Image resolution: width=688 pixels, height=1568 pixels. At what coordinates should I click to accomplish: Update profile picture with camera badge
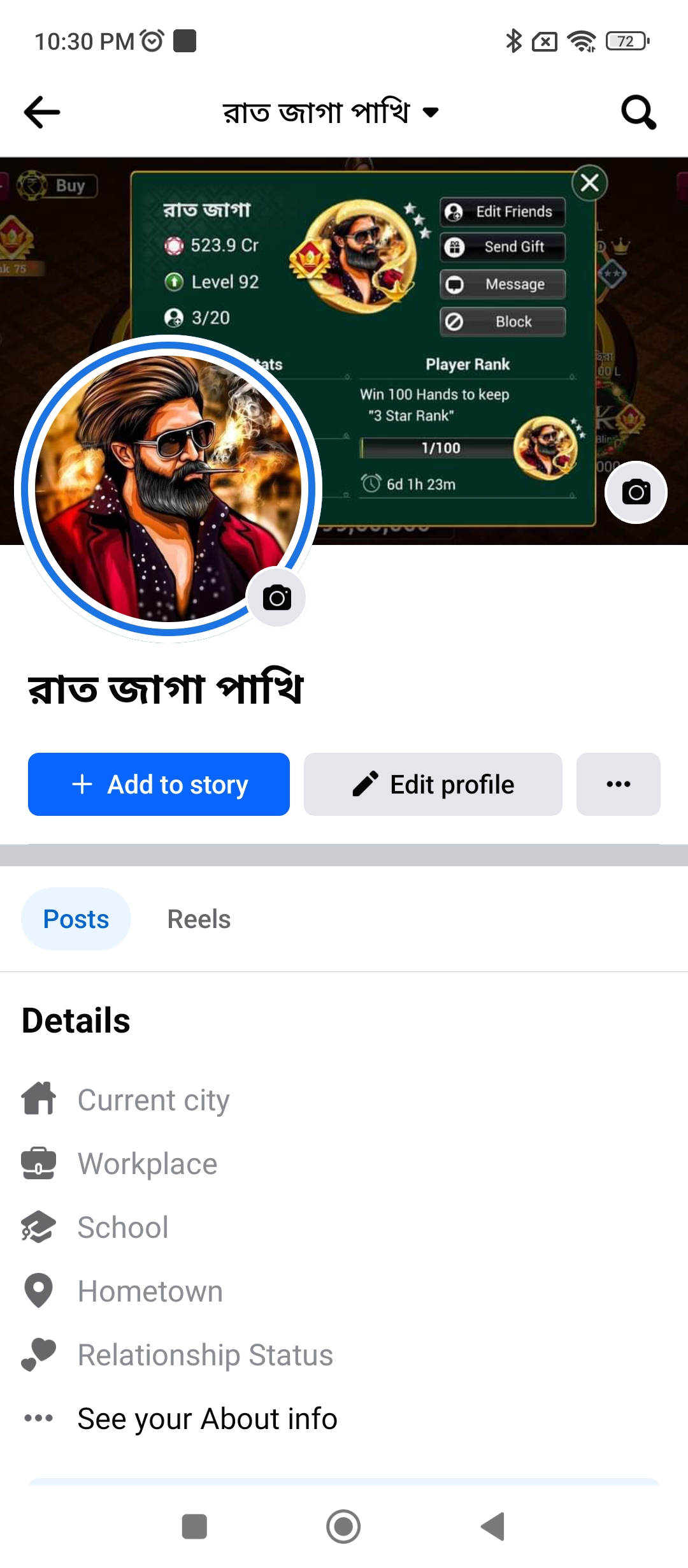tap(276, 597)
